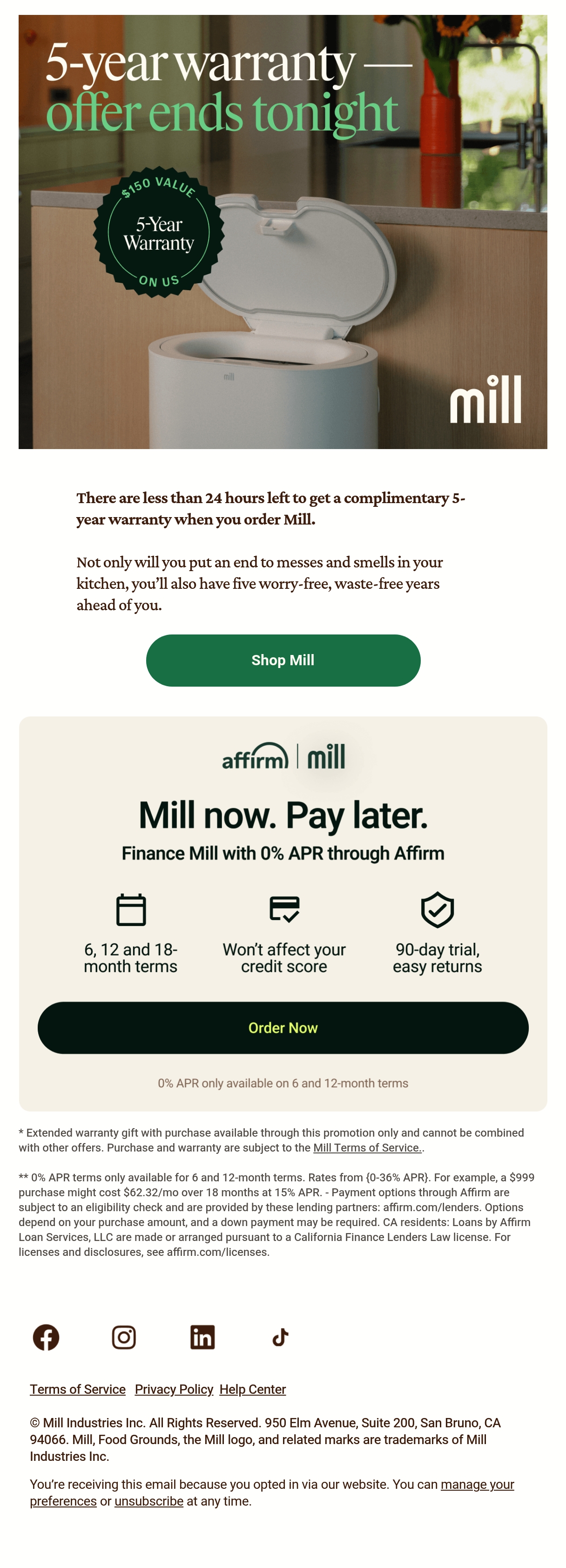Open Mill's Facebook page

coord(46,1337)
